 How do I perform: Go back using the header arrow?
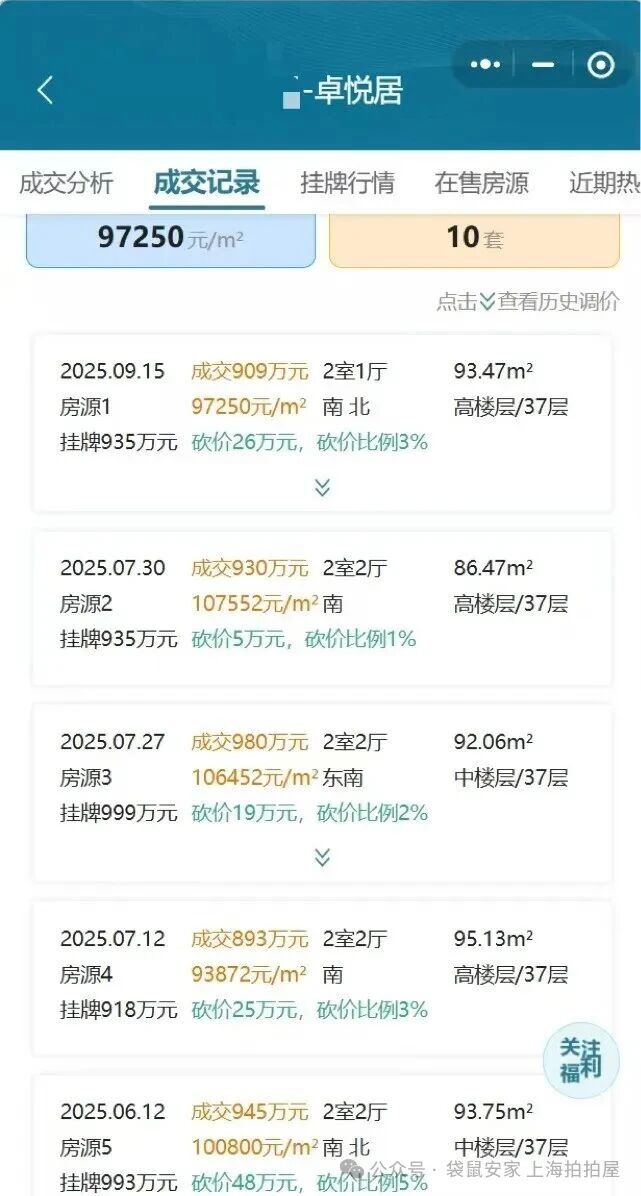click(x=45, y=90)
